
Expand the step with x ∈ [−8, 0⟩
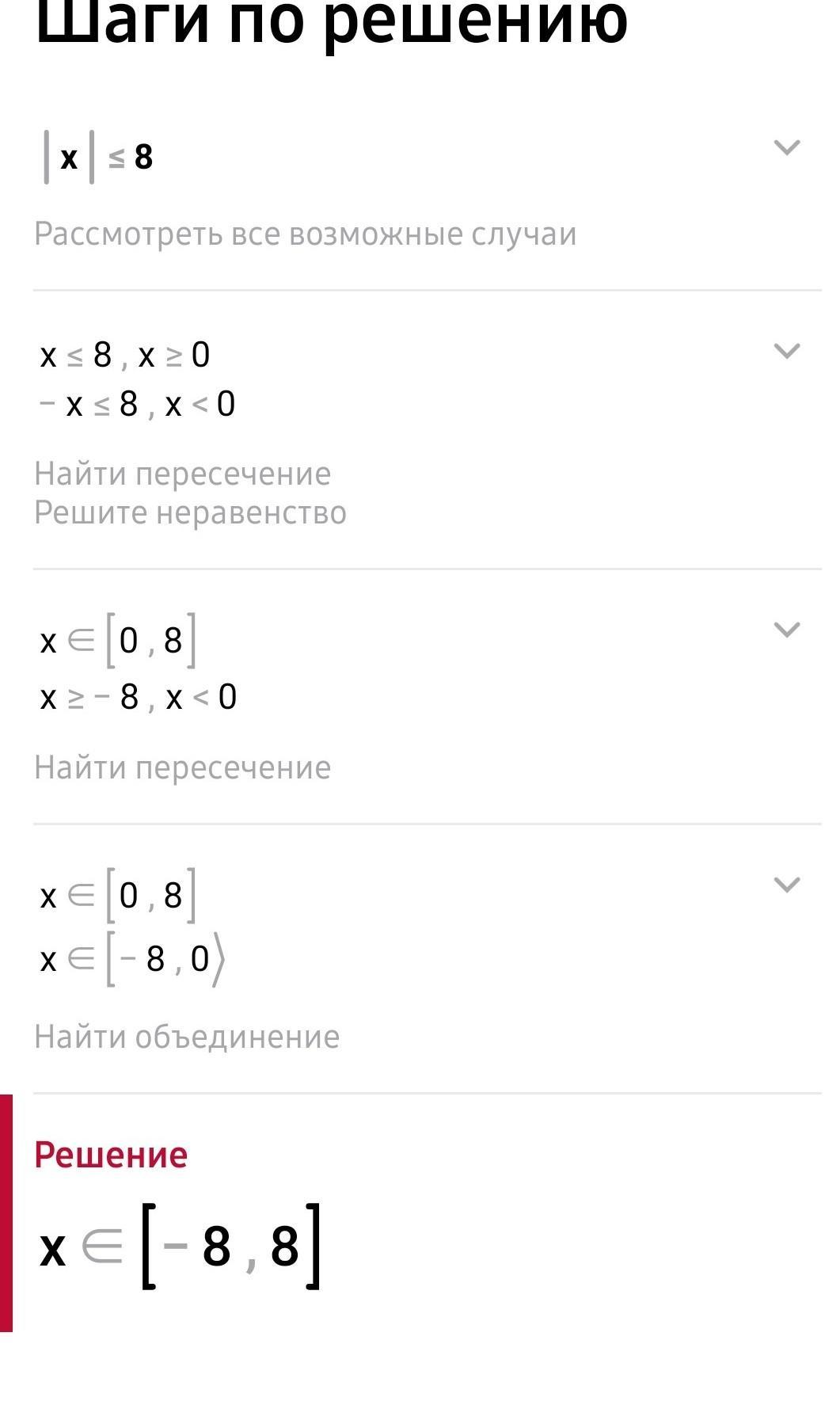786,885
